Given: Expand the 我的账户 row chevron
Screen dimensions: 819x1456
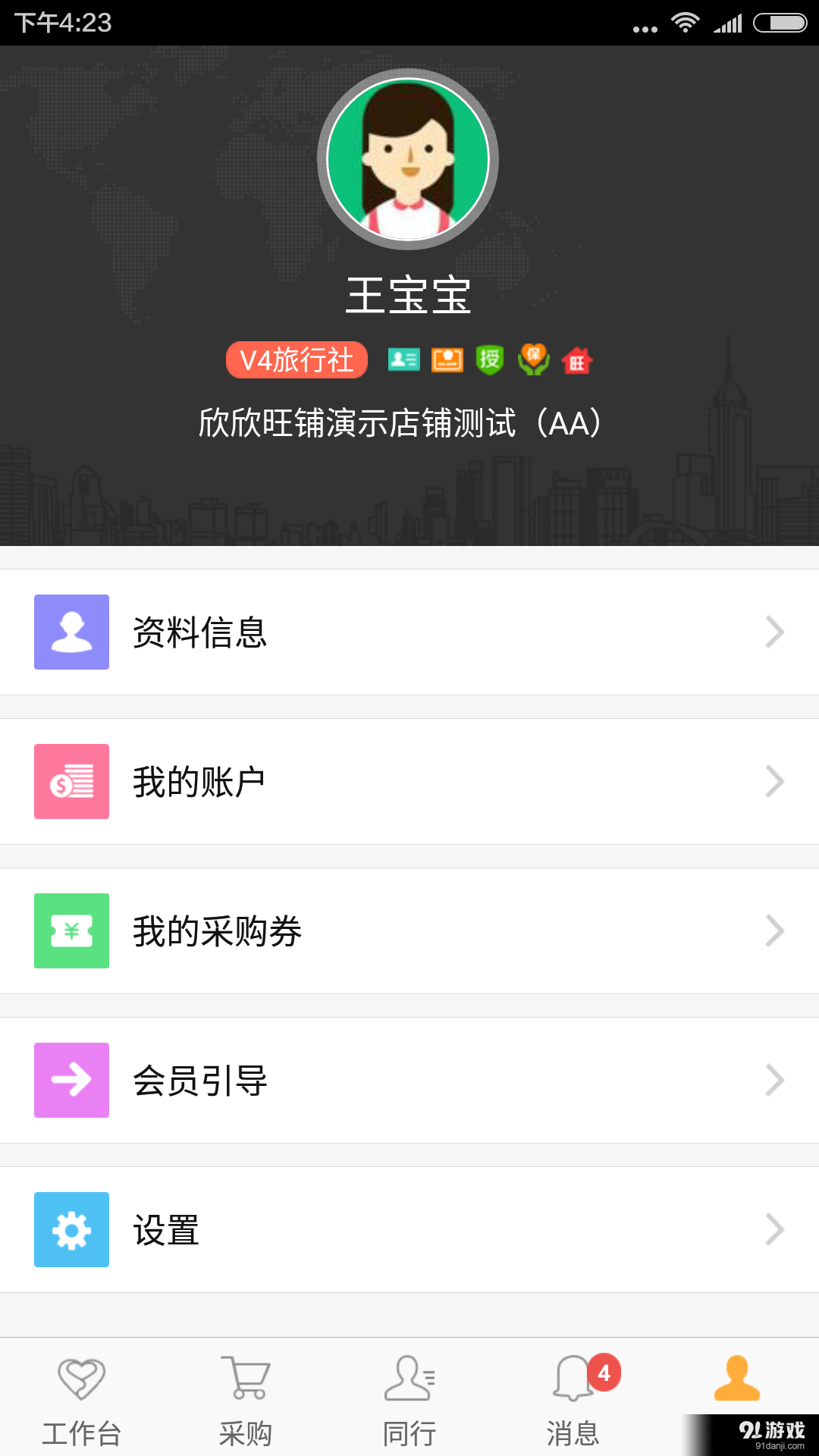Looking at the screenshot, I should point(773,781).
